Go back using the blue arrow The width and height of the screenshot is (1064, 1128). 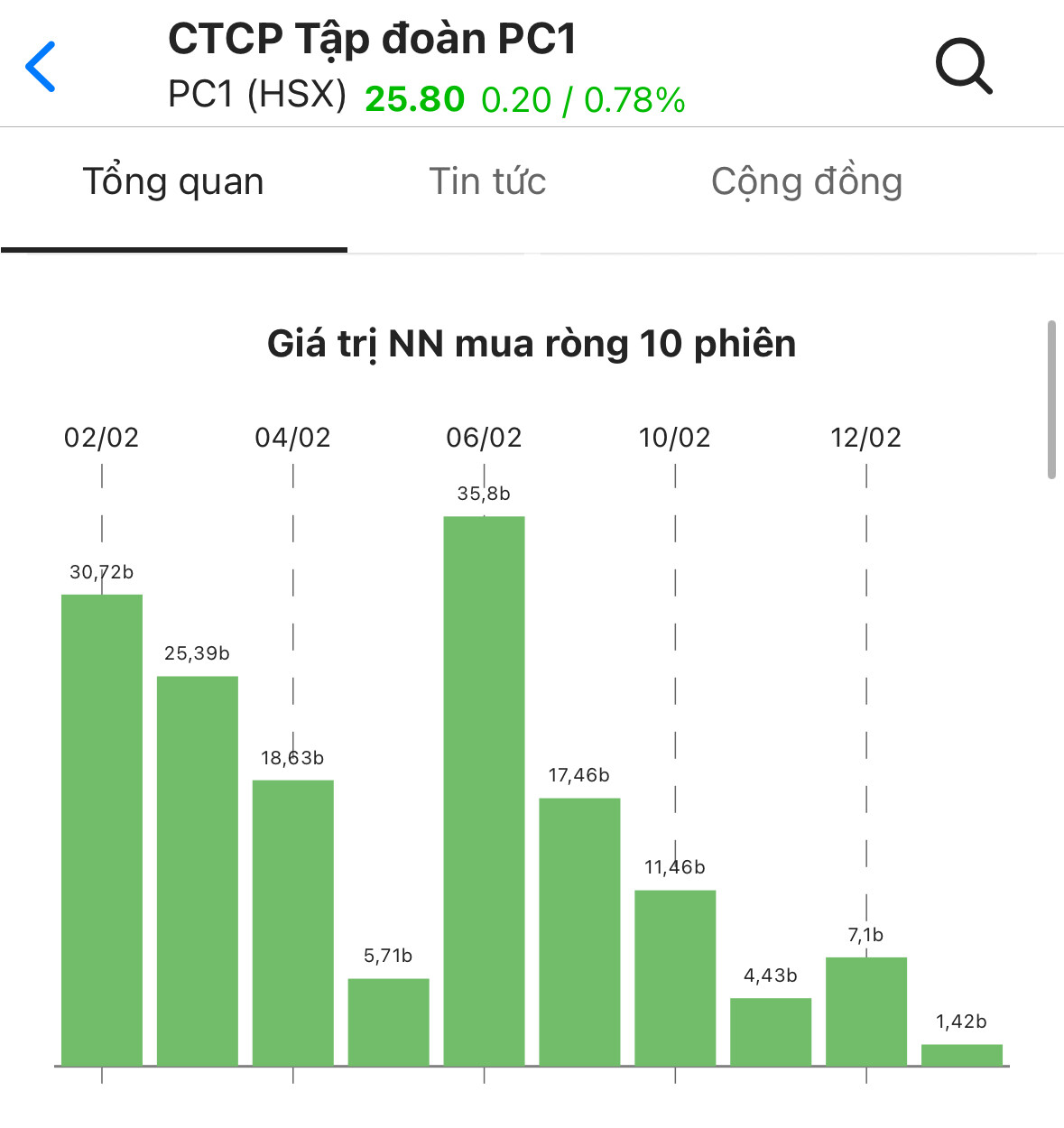[x=42, y=67]
